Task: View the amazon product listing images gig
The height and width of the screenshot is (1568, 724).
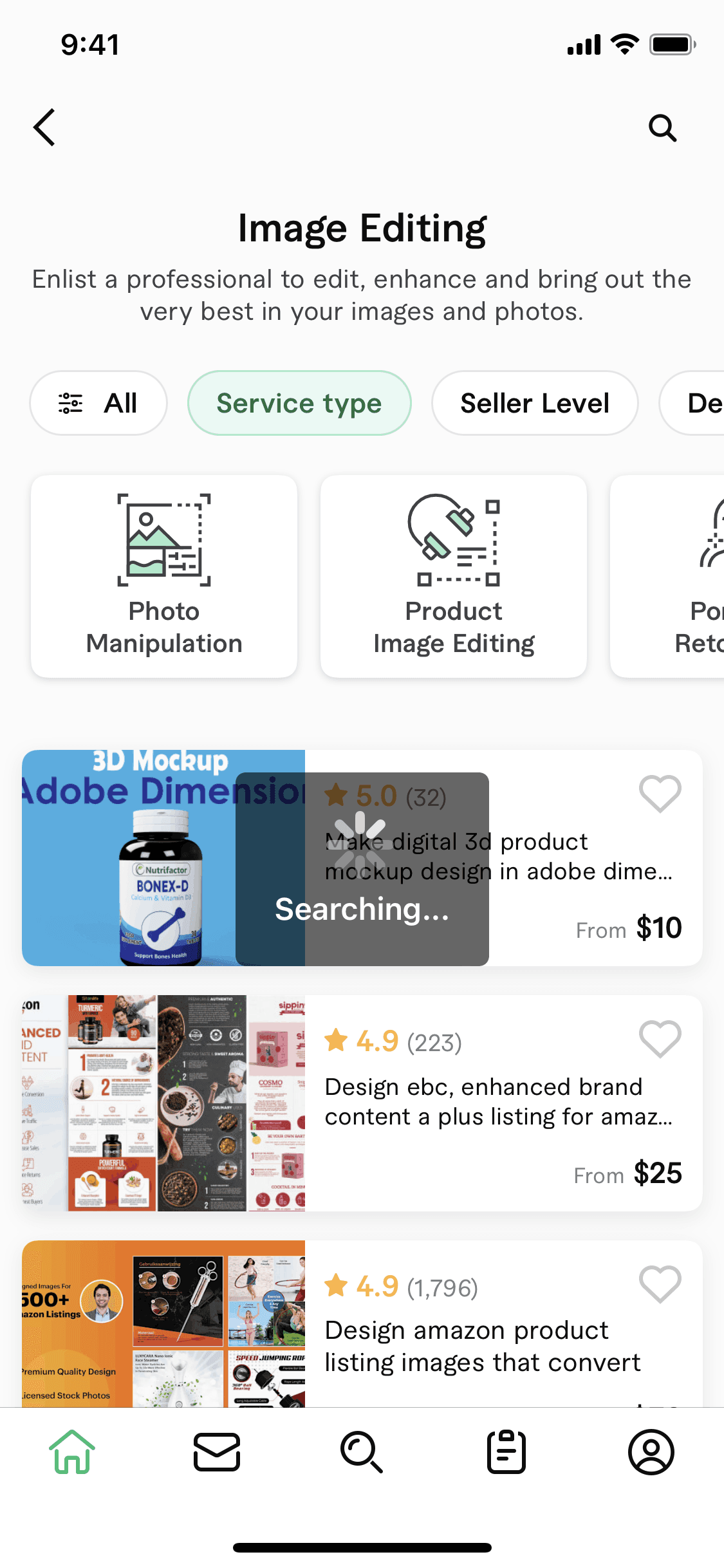Action: point(483,1345)
